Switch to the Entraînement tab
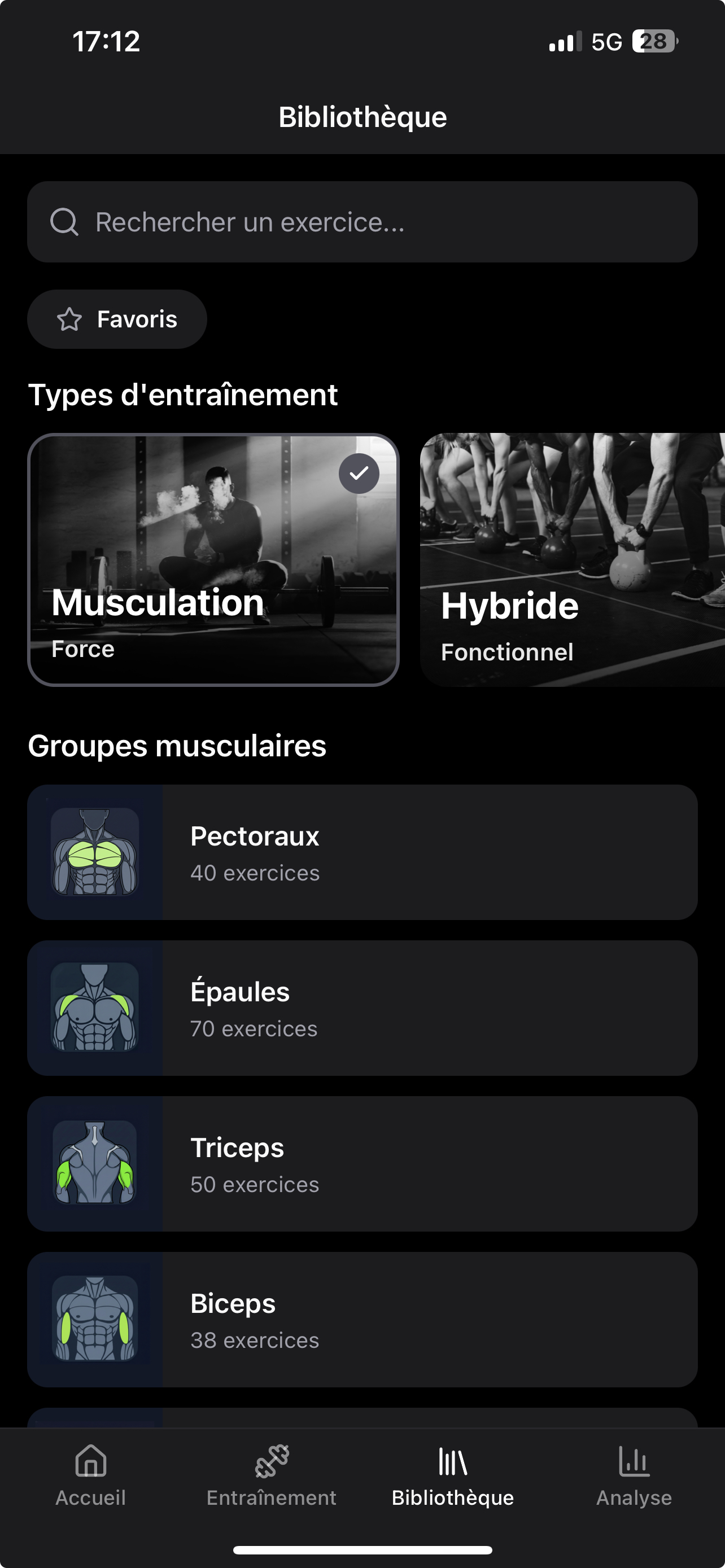 point(272,1475)
